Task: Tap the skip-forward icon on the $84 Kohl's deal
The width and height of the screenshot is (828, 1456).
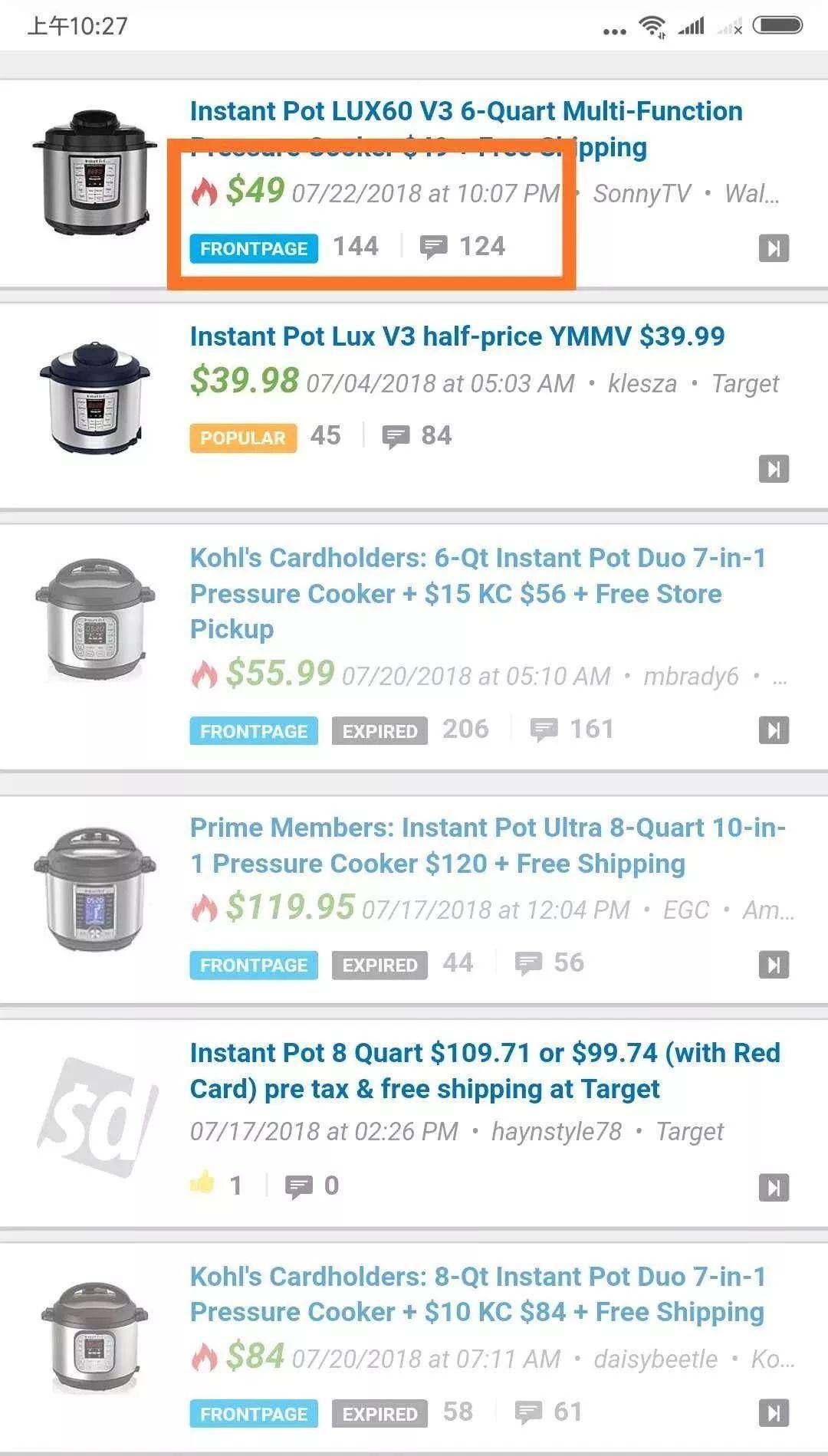Action: pyautogui.click(x=774, y=1412)
